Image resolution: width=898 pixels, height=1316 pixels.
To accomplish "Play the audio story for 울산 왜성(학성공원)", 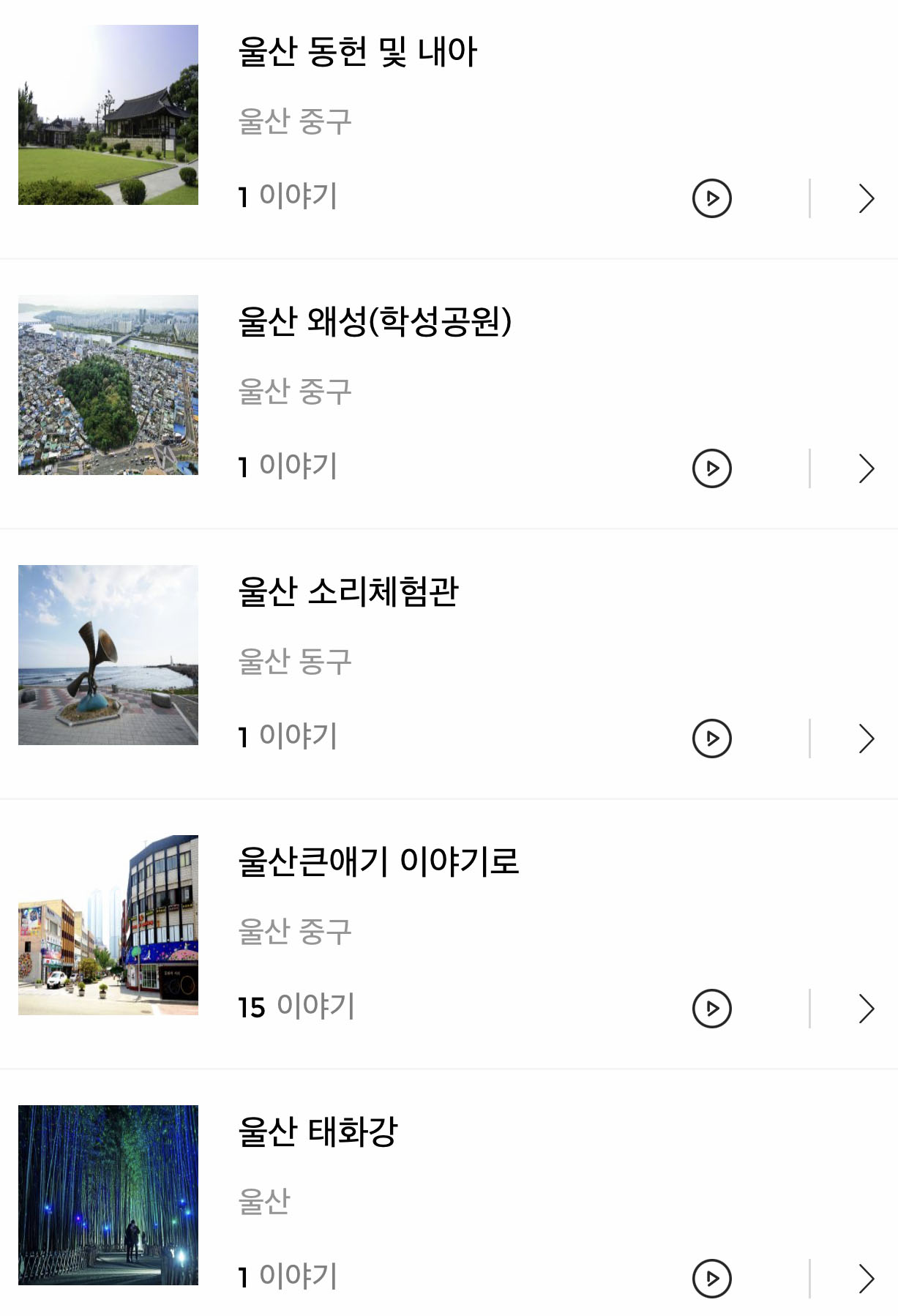I will [711, 468].
